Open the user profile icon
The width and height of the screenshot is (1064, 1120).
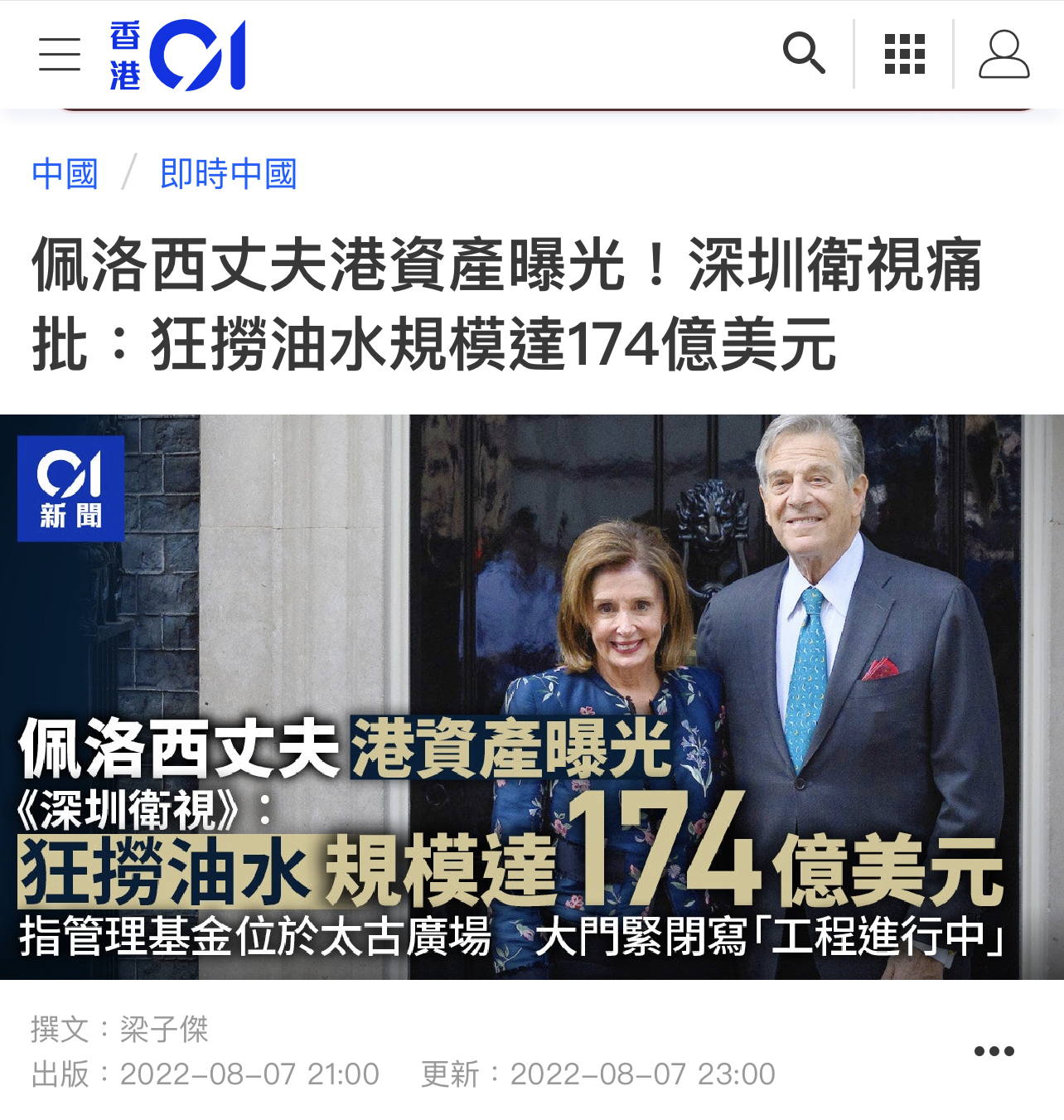tap(1004, 55)
